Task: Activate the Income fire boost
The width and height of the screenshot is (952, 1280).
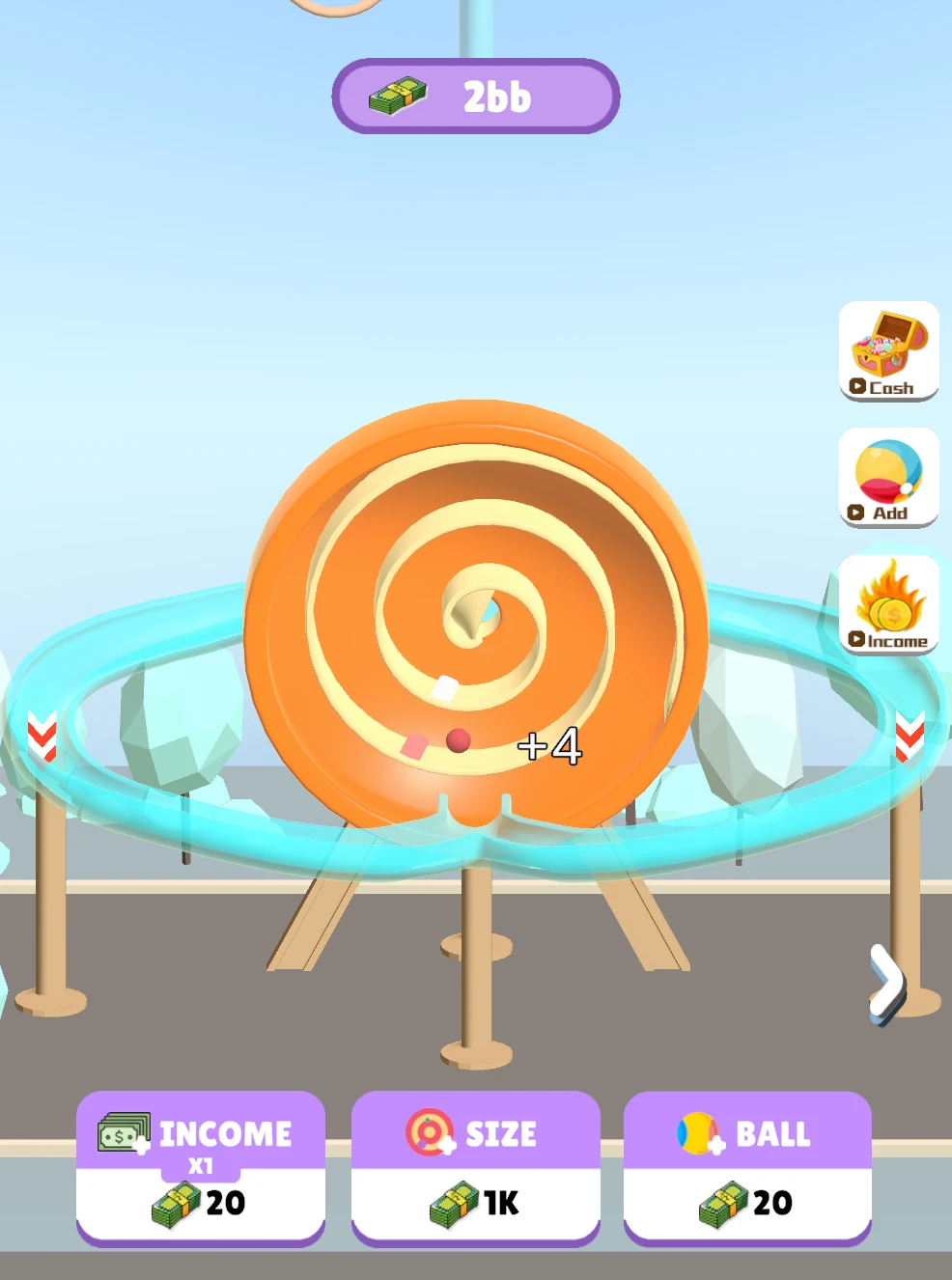Action: pyautogui.click(x=888, y=604)
